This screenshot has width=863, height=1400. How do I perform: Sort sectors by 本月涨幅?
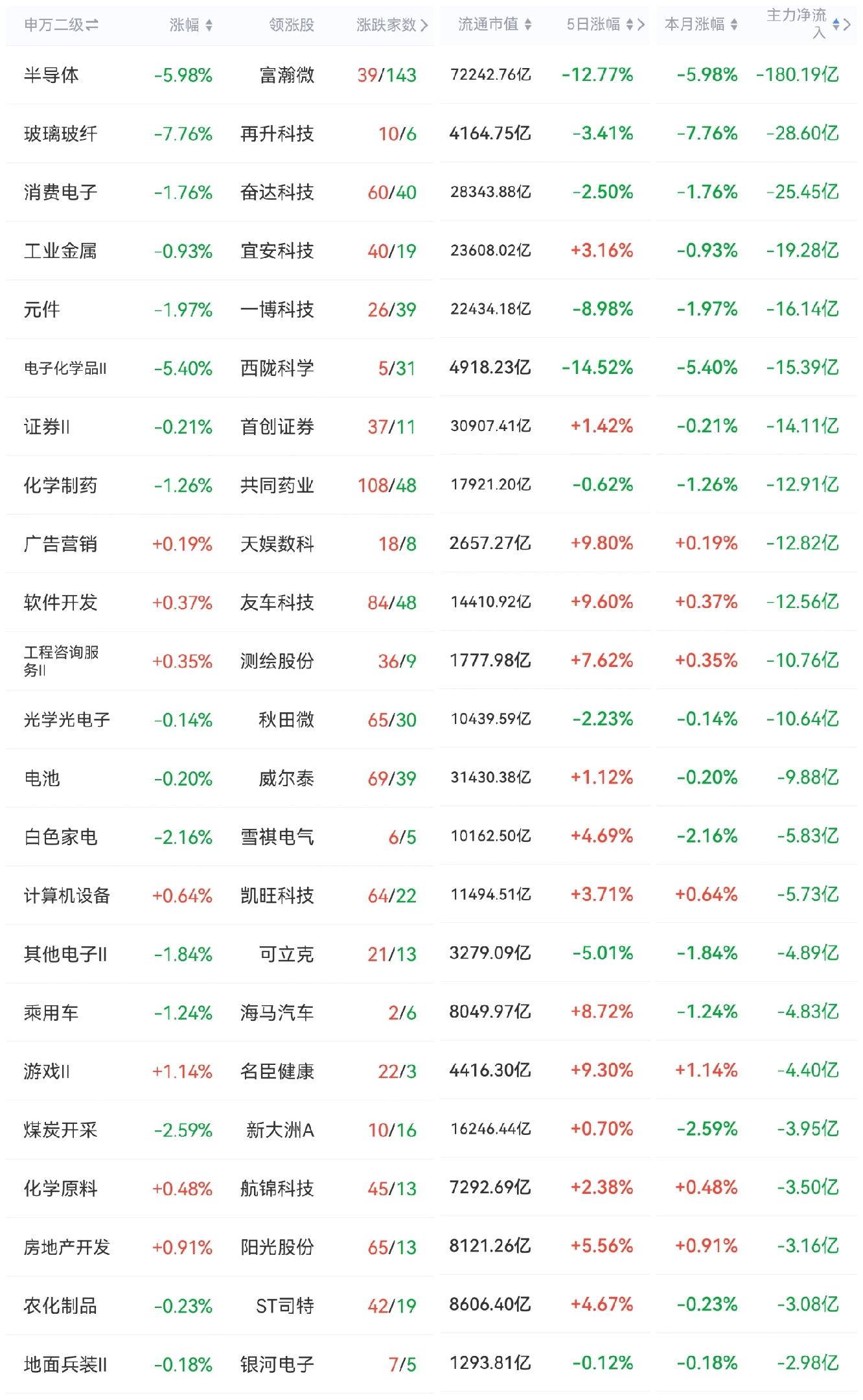[x=701, y=25]
